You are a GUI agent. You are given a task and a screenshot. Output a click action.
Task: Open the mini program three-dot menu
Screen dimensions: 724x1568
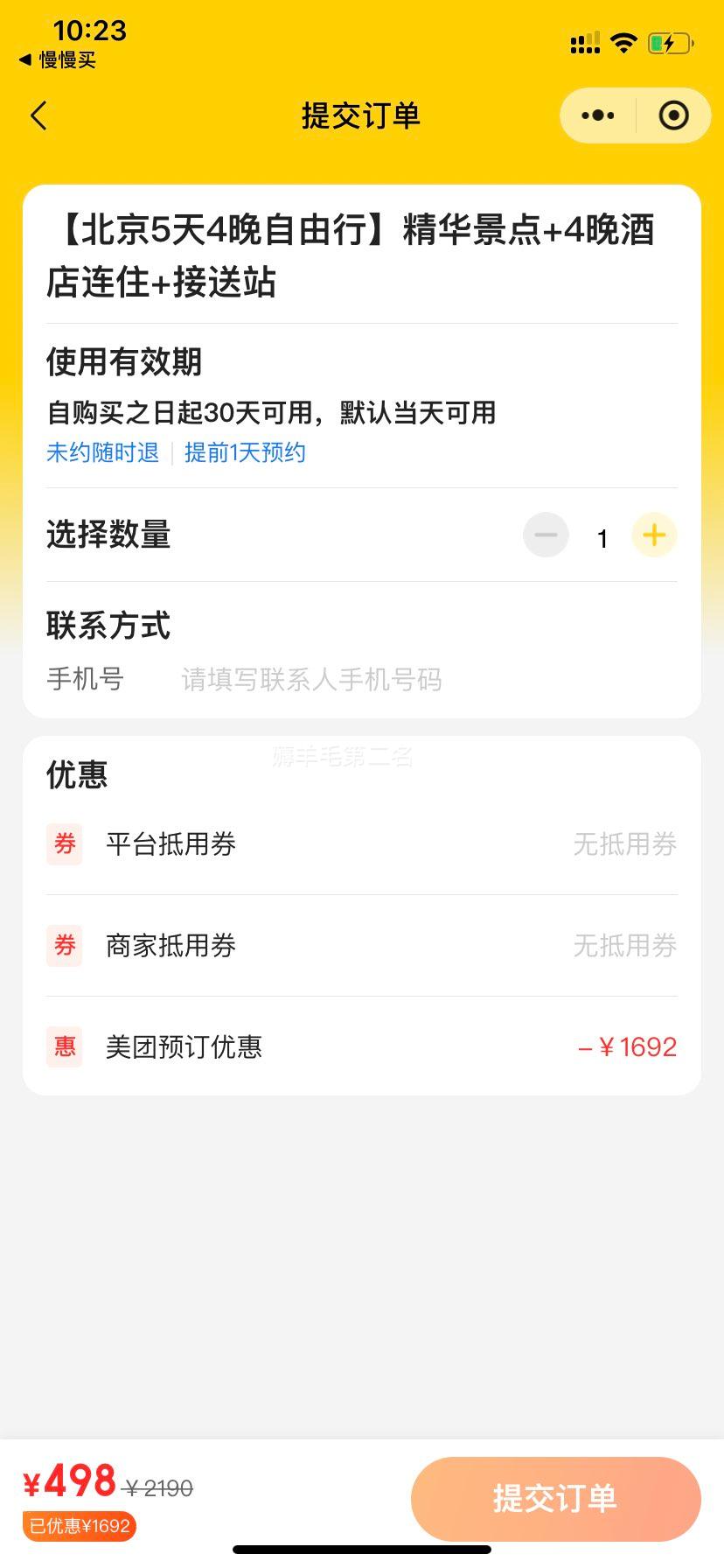pyautogui.click(x=598, y=115)
